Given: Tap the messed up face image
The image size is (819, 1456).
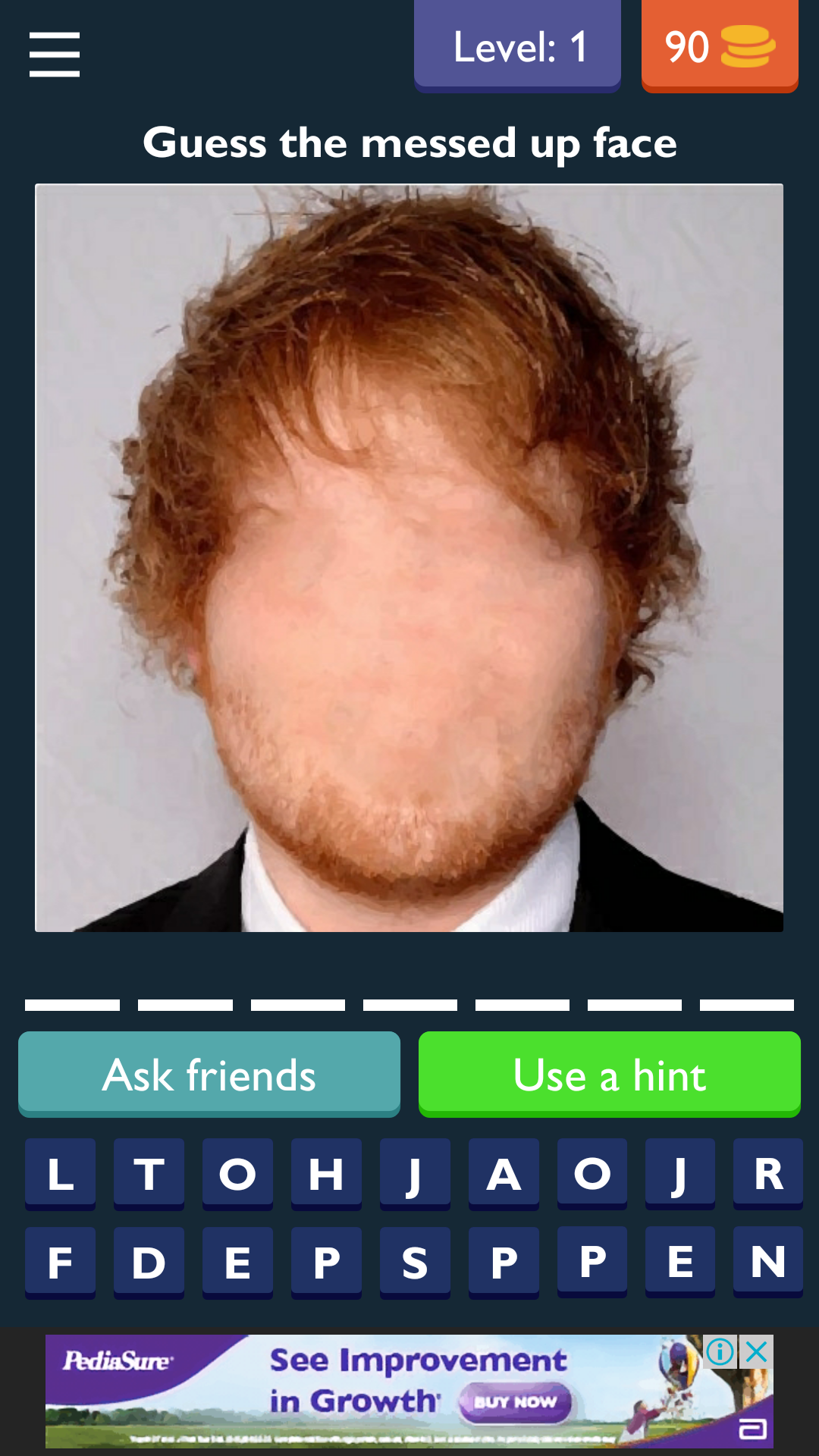Looking at the screenshot, I should pyautogui.click(x=409, y=556).
